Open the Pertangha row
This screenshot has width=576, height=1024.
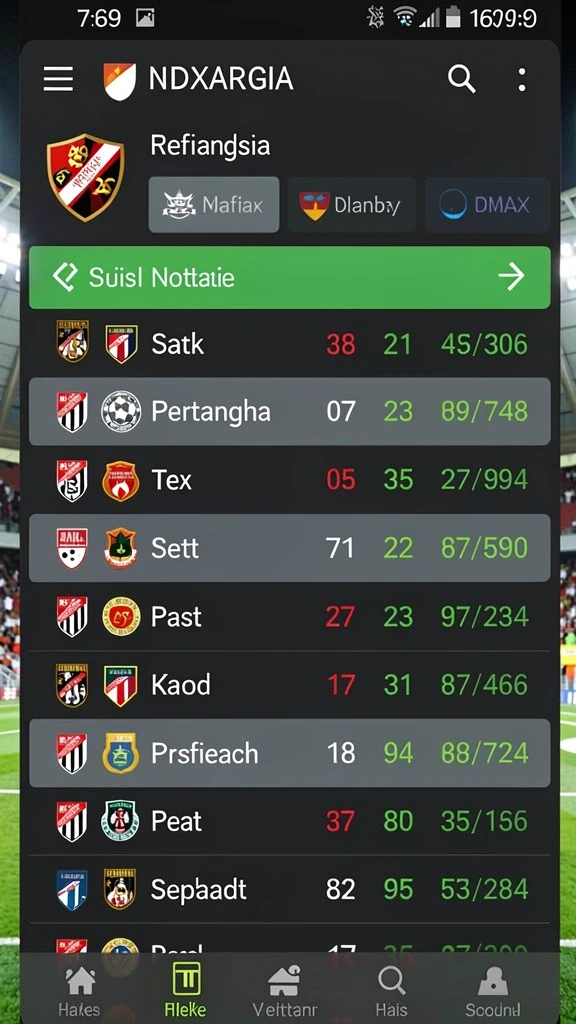290,411
